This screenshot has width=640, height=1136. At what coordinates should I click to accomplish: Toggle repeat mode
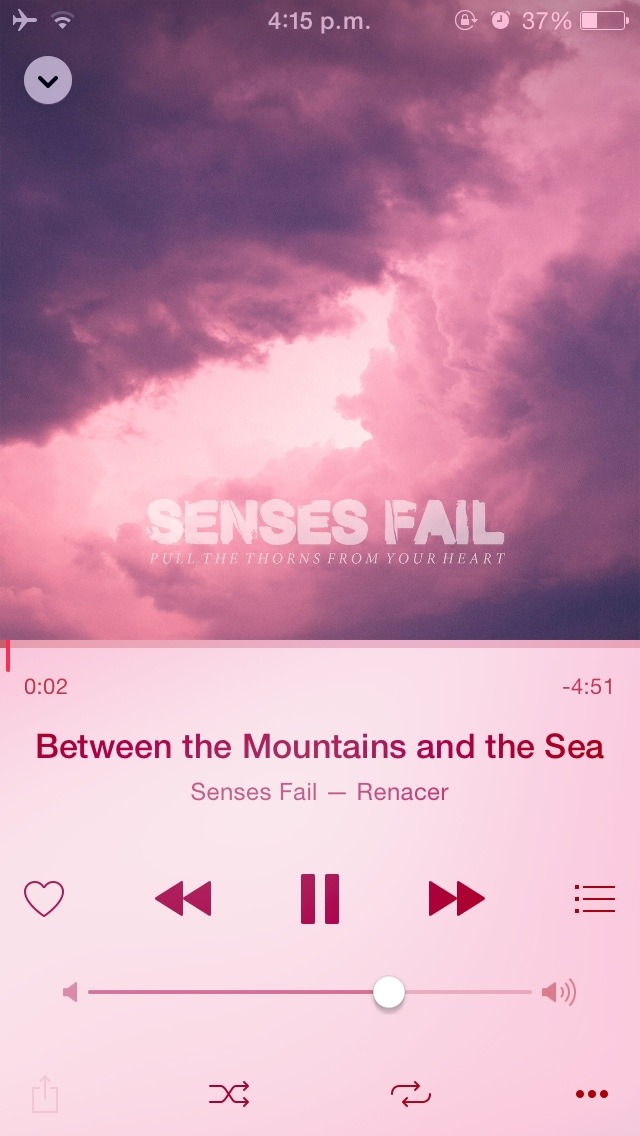point(410,1094)
